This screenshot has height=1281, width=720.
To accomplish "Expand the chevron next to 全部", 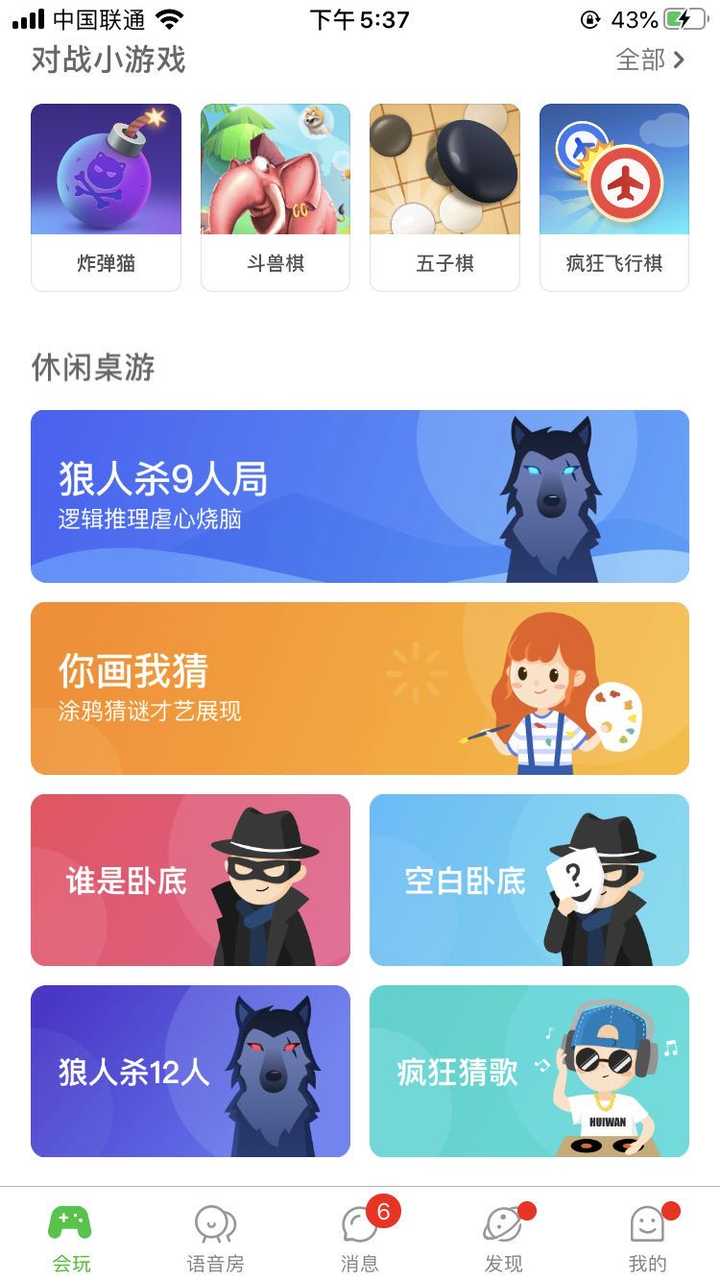I will tap(676, 61).
